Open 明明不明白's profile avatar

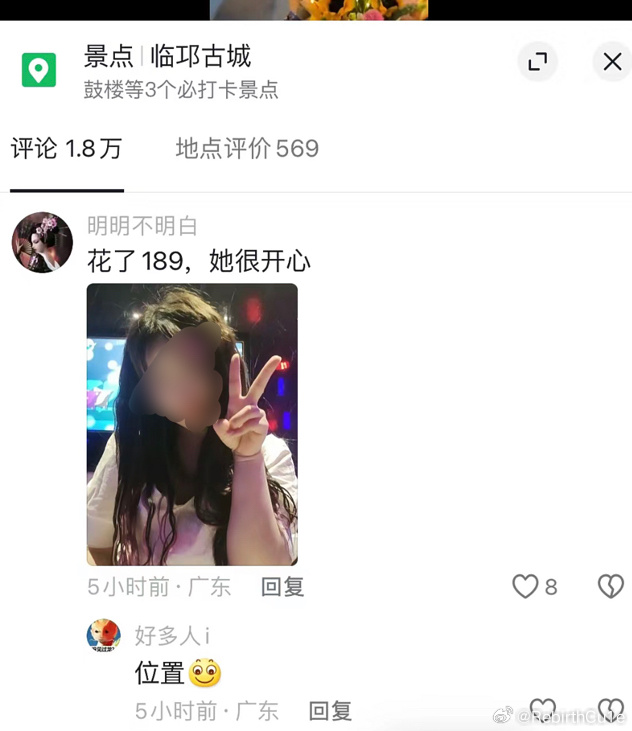[x=42, y=242]
